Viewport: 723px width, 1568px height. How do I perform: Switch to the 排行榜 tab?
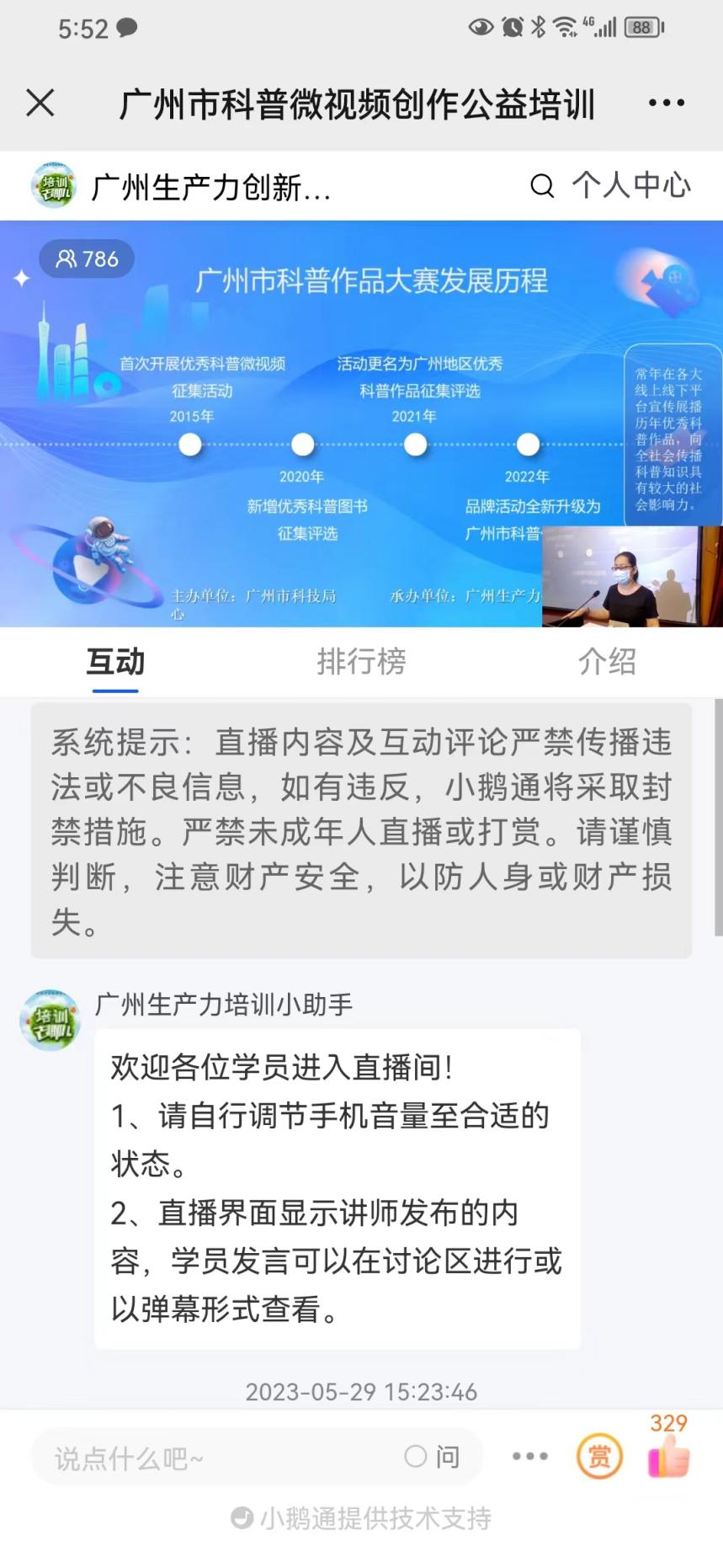pyautogui.click(x=361, y=662)
